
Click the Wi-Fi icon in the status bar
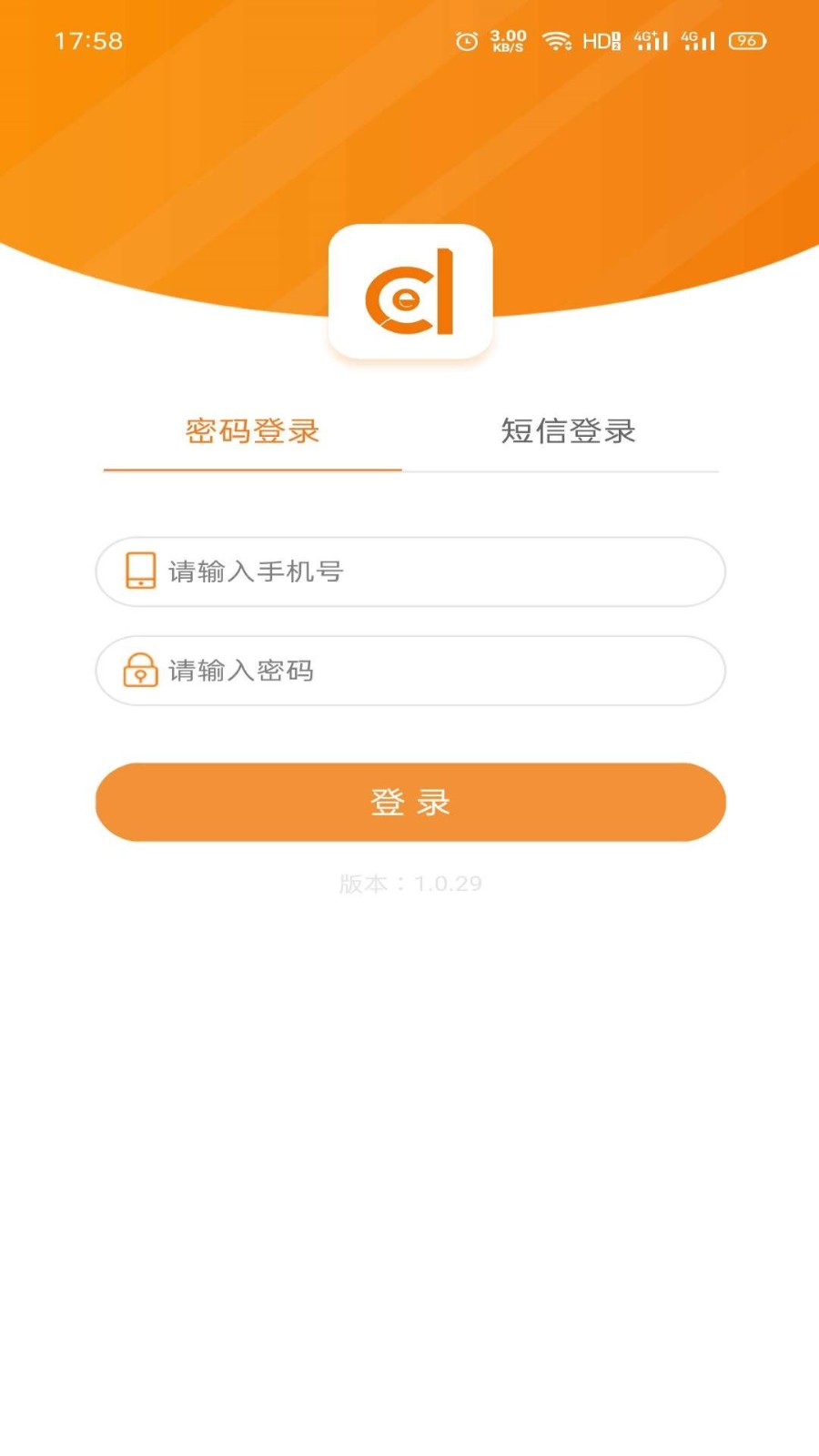pos(555,41)
